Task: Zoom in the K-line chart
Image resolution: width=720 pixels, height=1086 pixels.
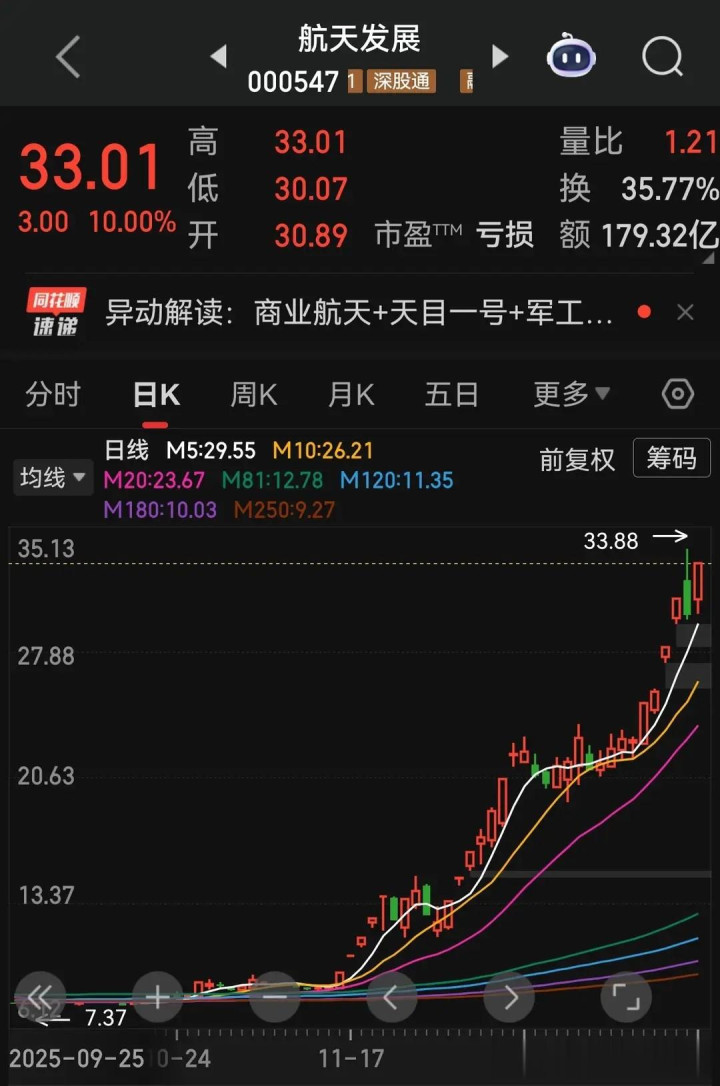Action: pyautogui.click(x=157, y=996)
